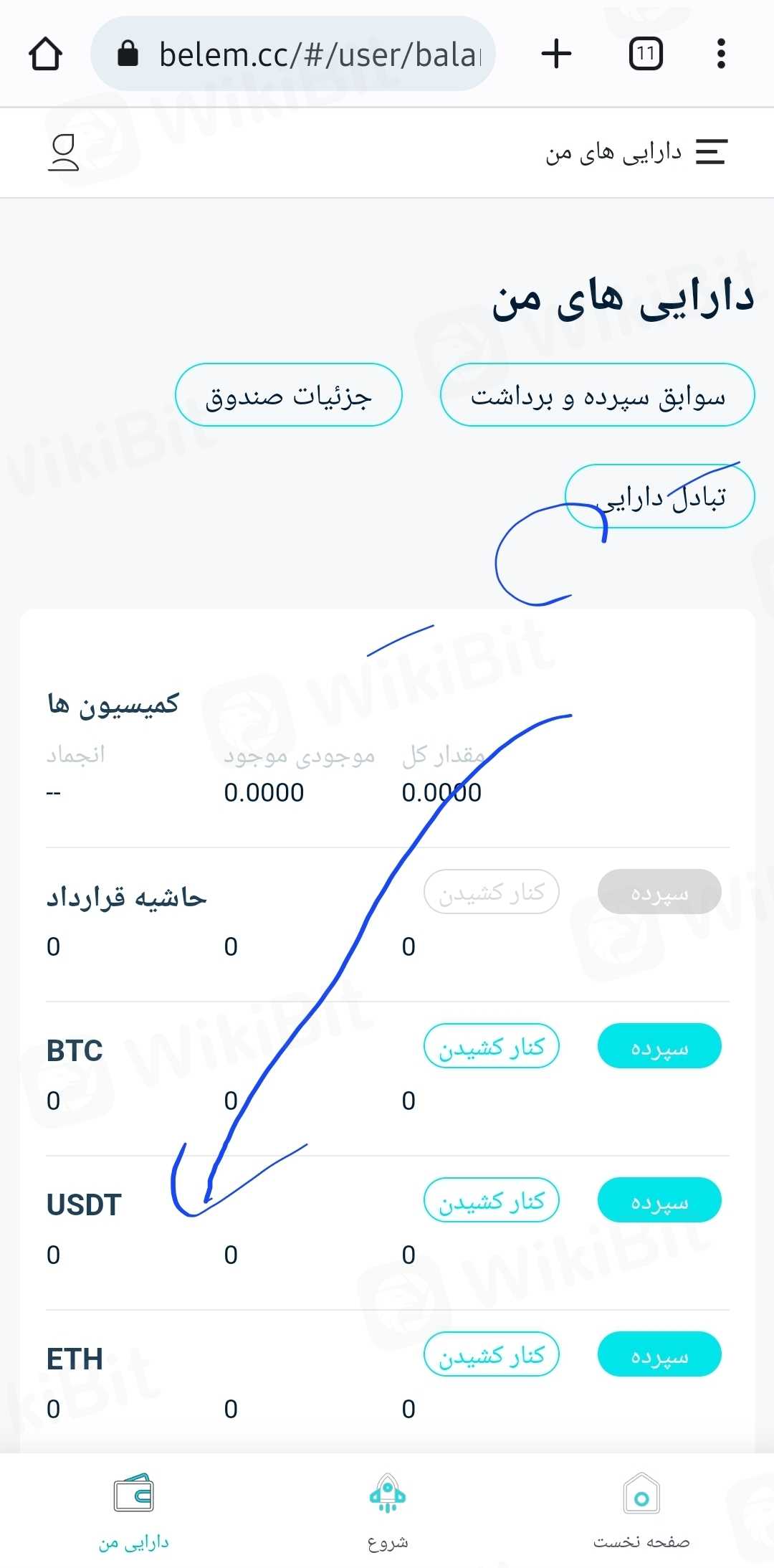Switch to the صفحه نخست tab

641,1511
